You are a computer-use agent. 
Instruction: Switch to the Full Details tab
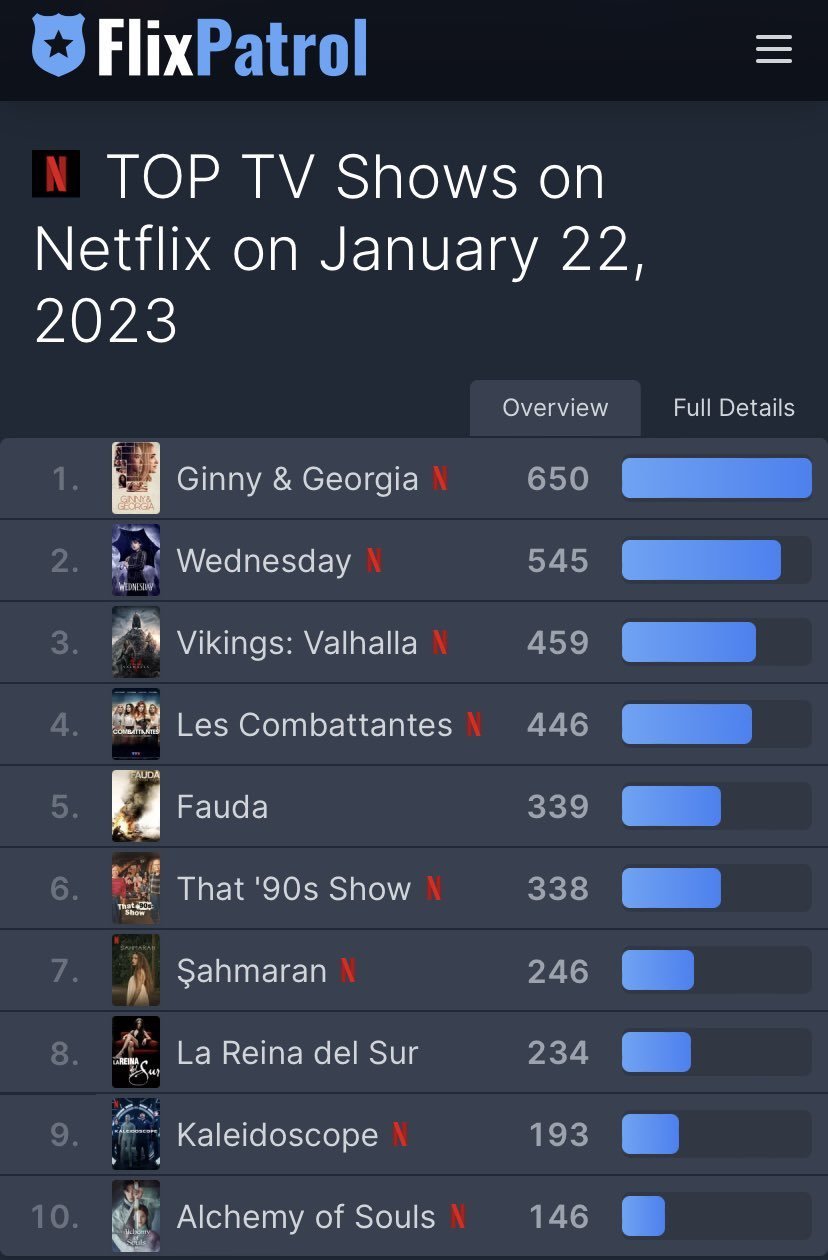734,408
